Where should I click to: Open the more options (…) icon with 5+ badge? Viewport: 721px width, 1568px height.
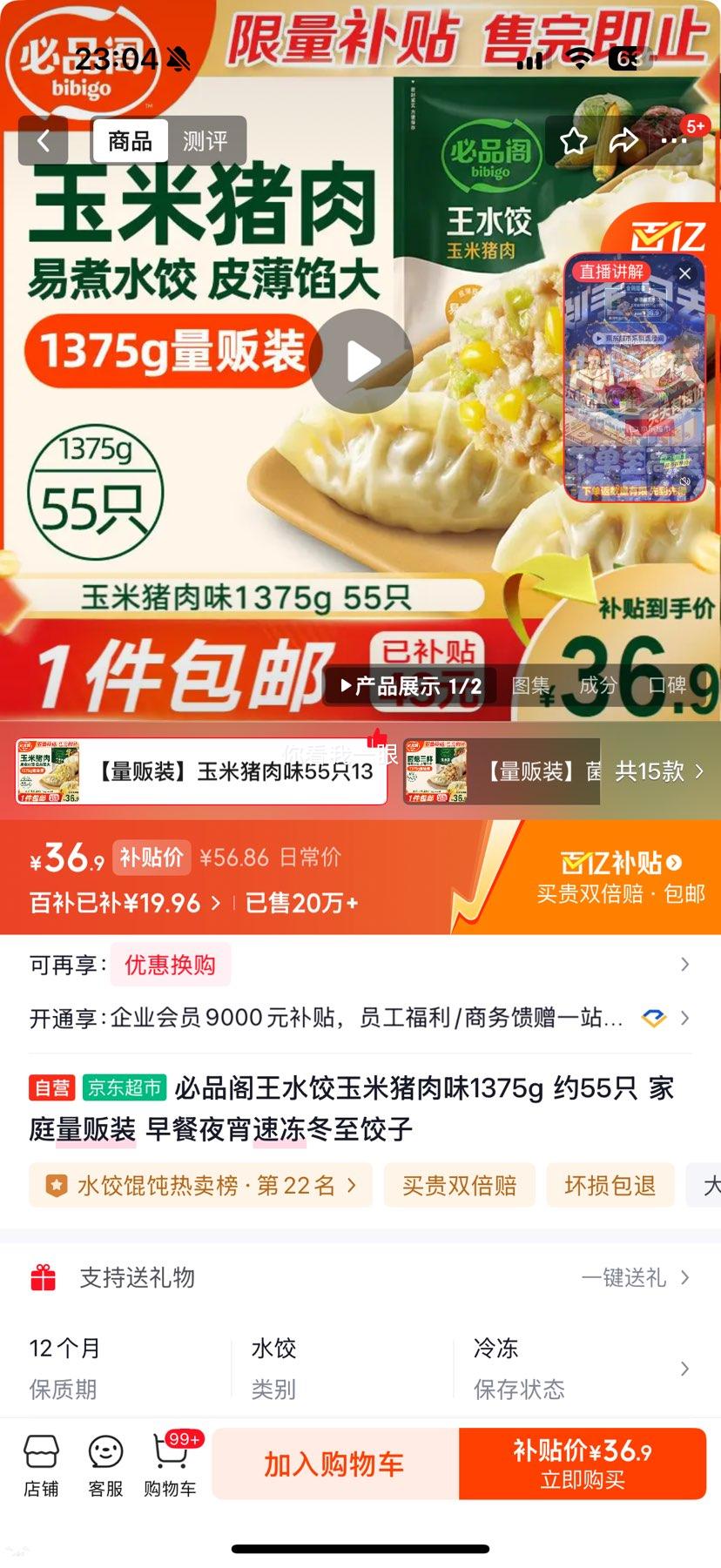tap(674, 140)
